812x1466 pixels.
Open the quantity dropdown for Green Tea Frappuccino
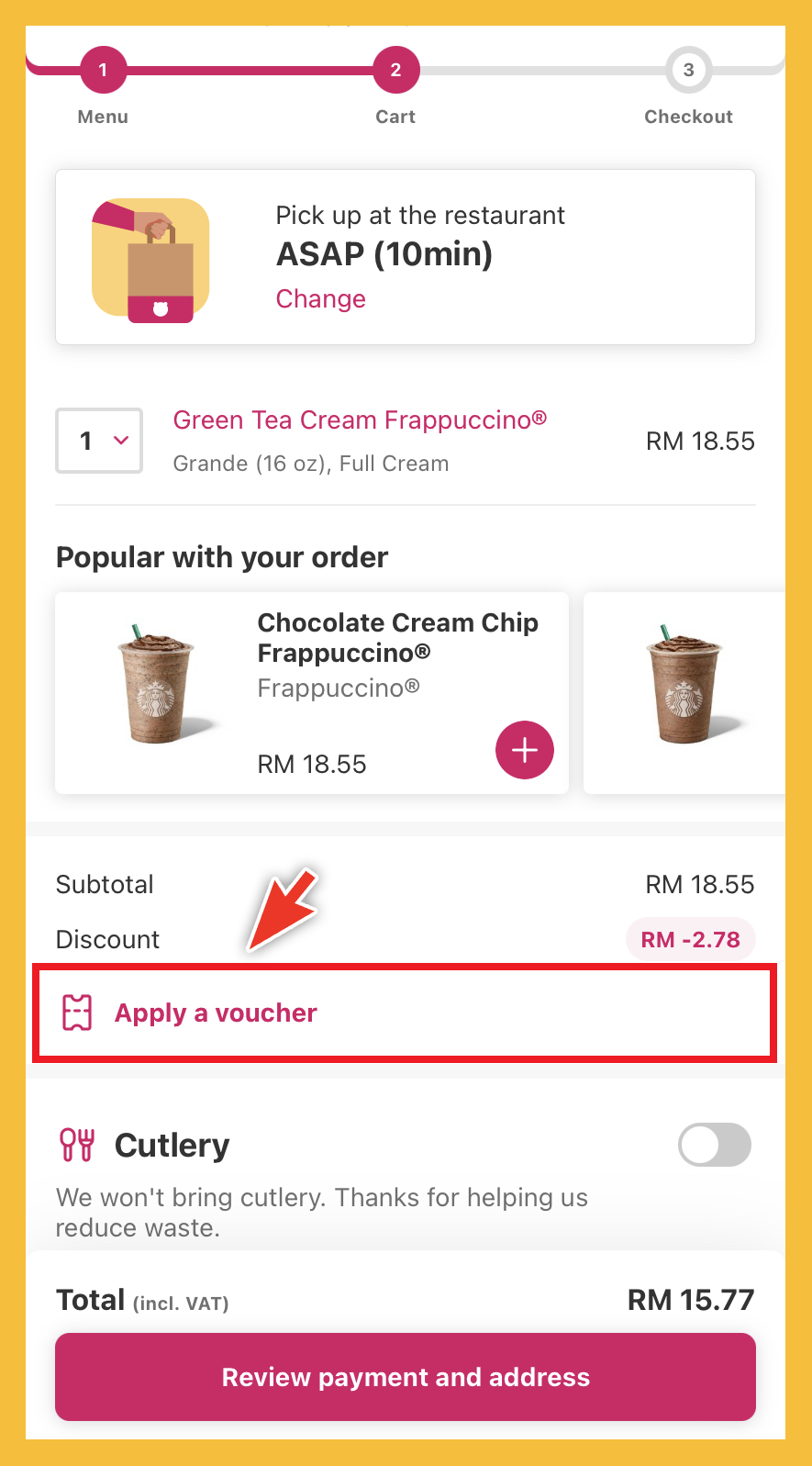tap(99, 441)
